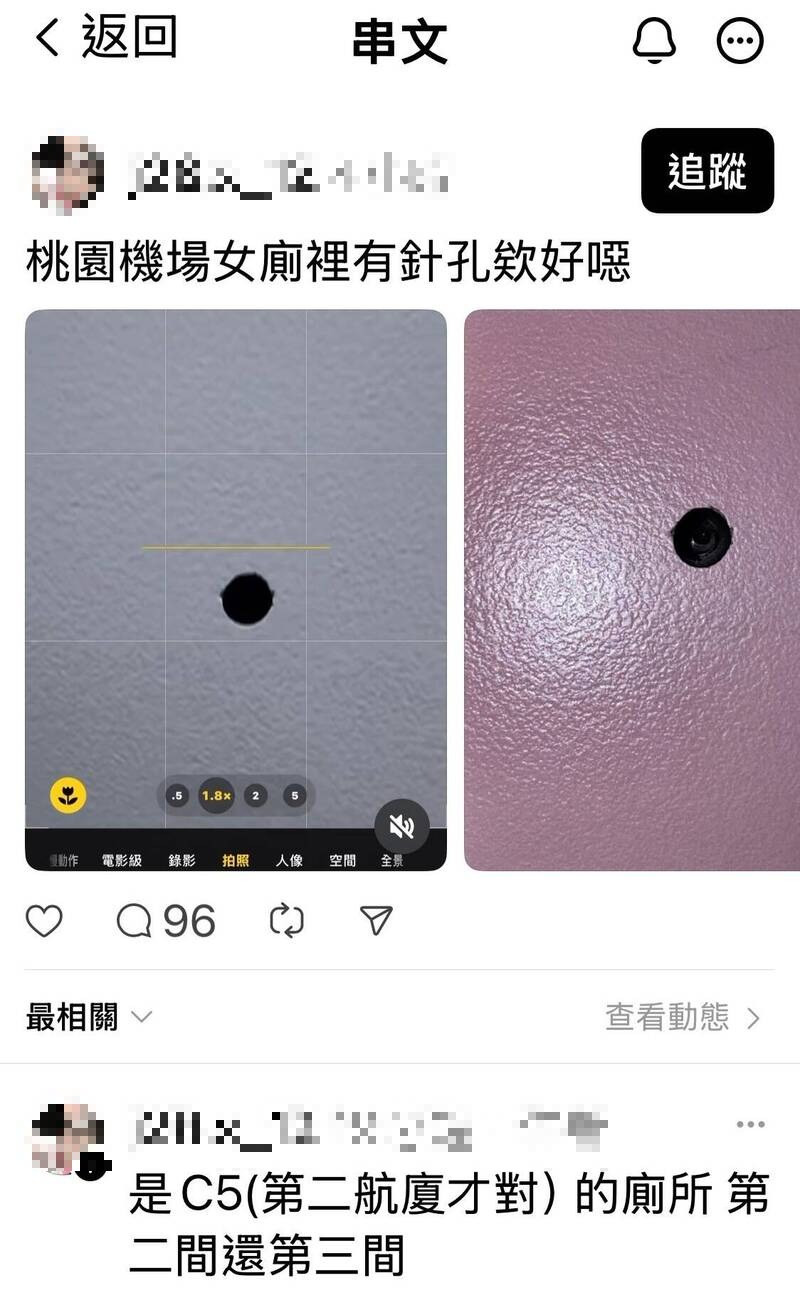Share the post with the paper plane icon
This screenshot has width=800, height=1305.
[x=376, y=921]
